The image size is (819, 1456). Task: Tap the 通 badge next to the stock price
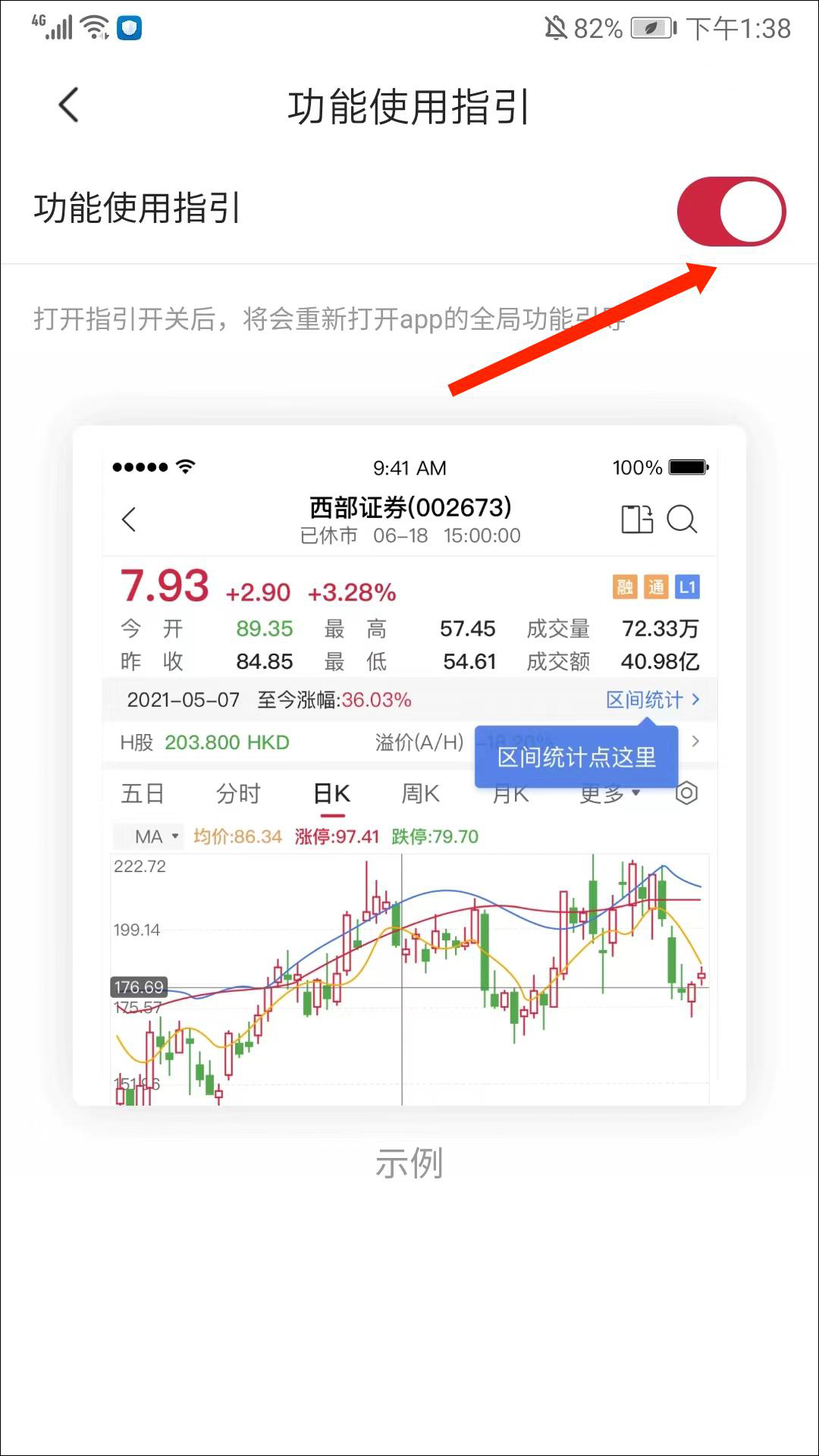pos(658,587)
